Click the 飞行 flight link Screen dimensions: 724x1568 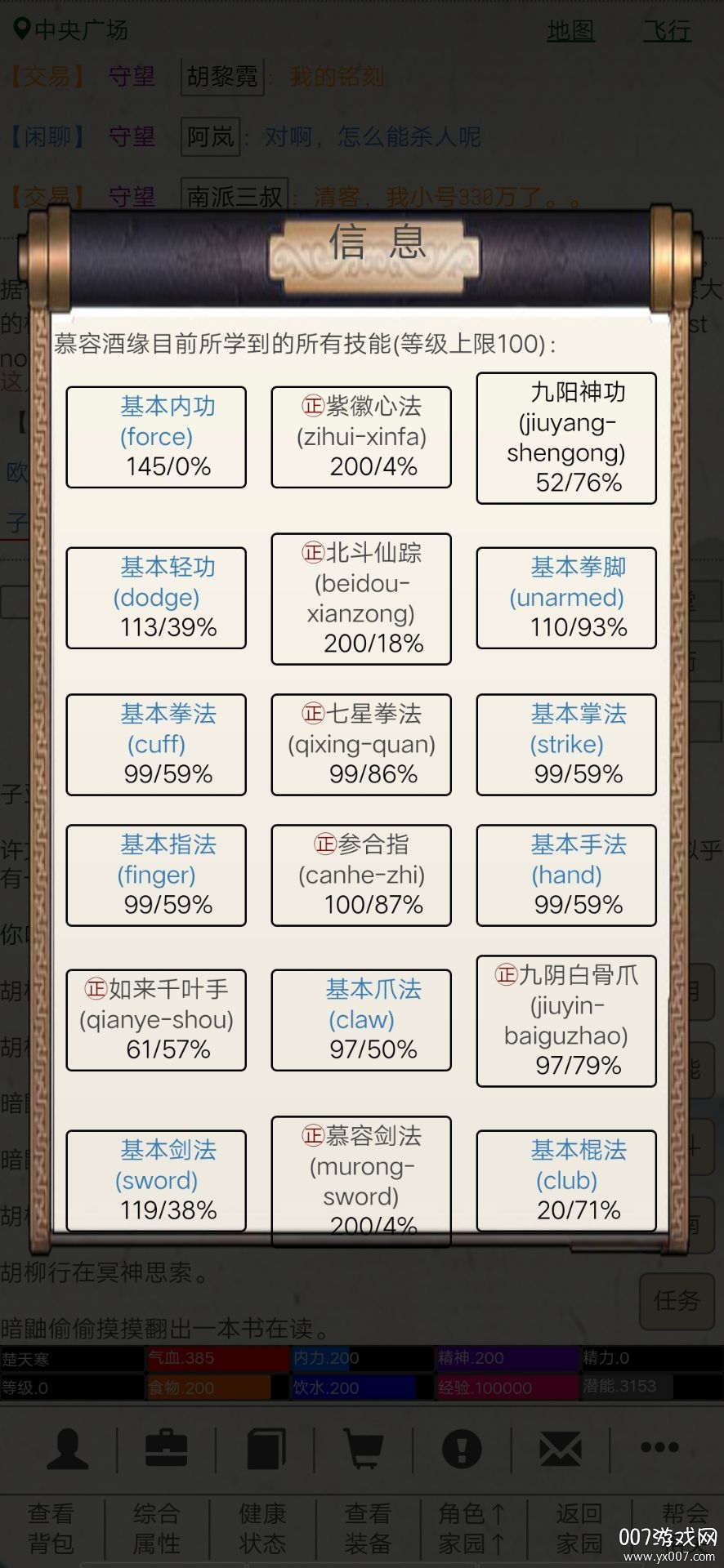pyautogui.click(x=667, y=30)
